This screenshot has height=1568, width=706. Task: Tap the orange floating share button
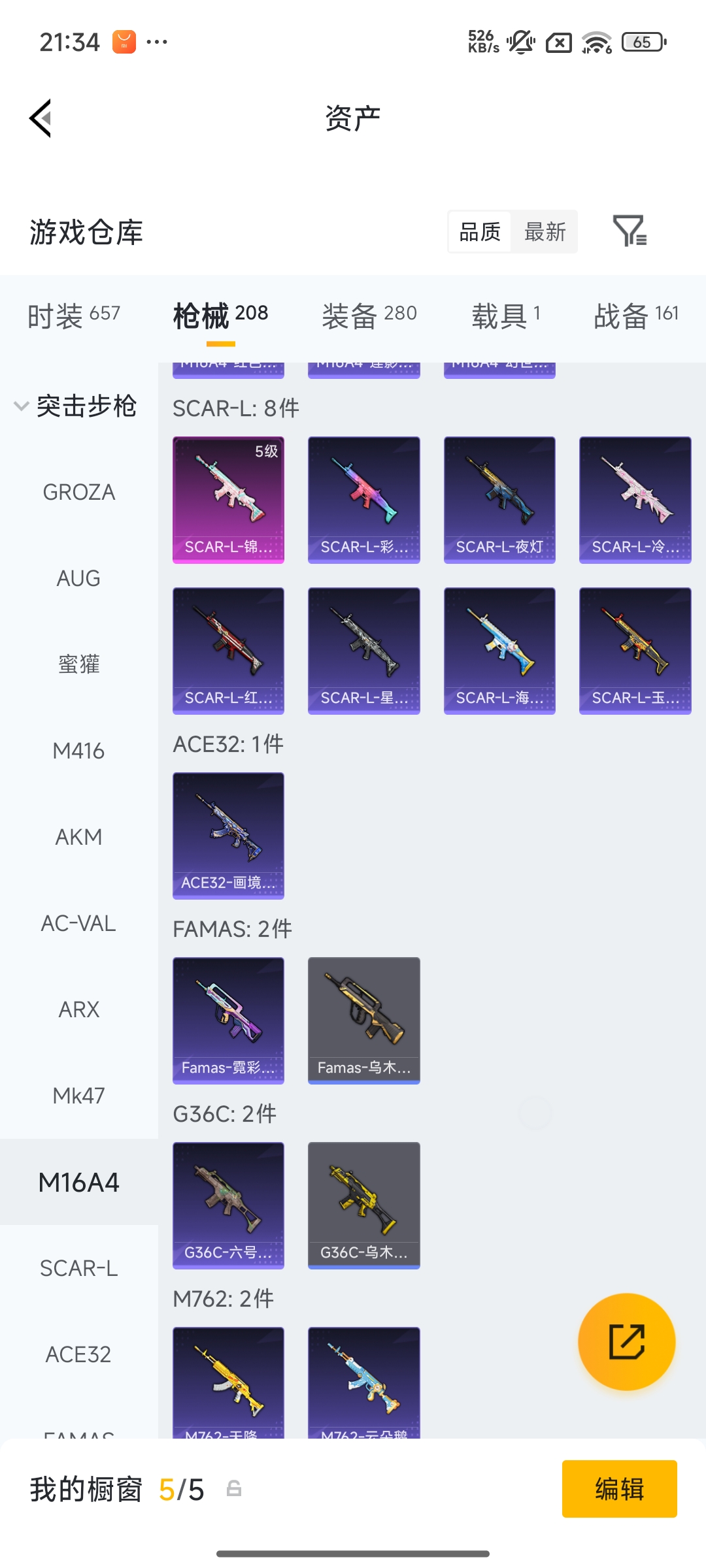coord(626,1342)
